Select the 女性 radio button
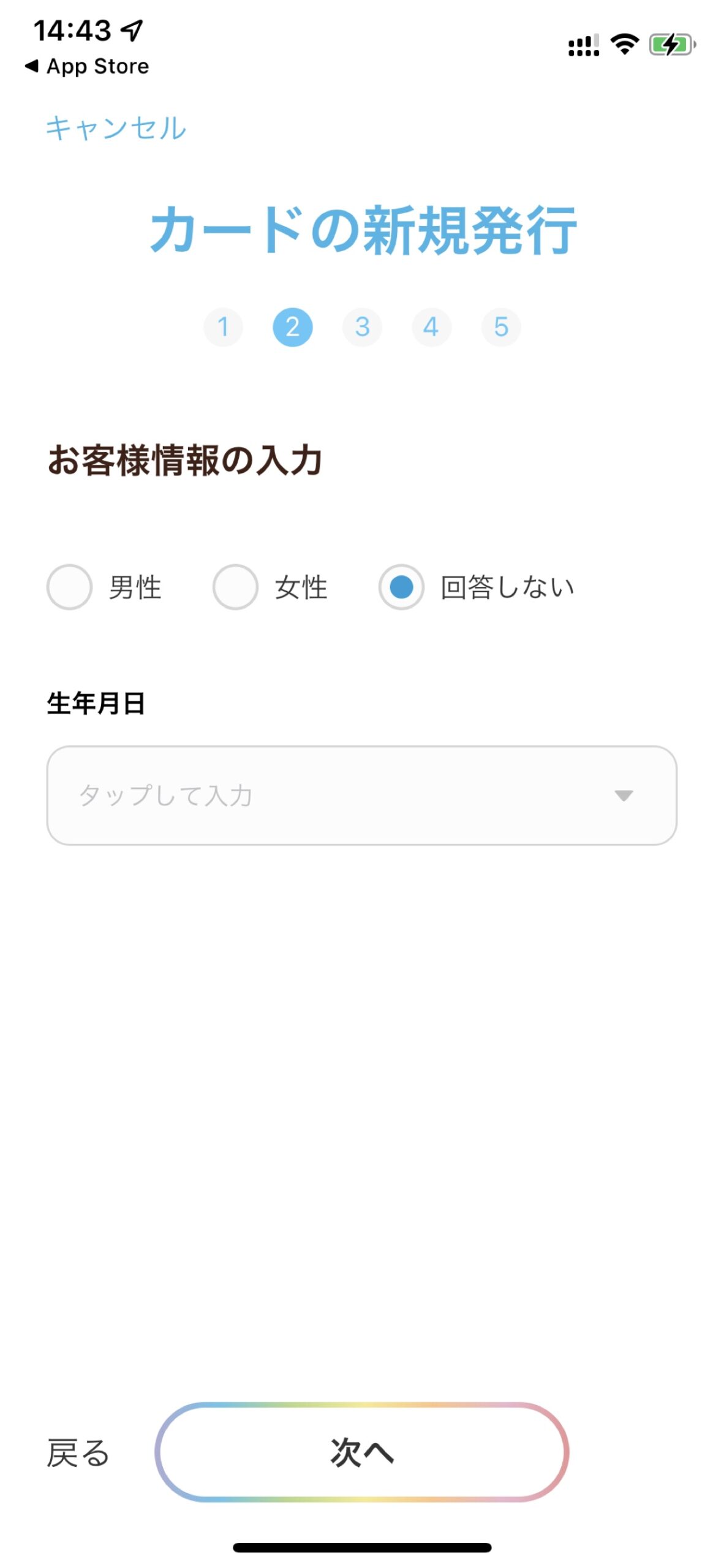The width and height of the screenshot is (724, 1568). point(235,587)
